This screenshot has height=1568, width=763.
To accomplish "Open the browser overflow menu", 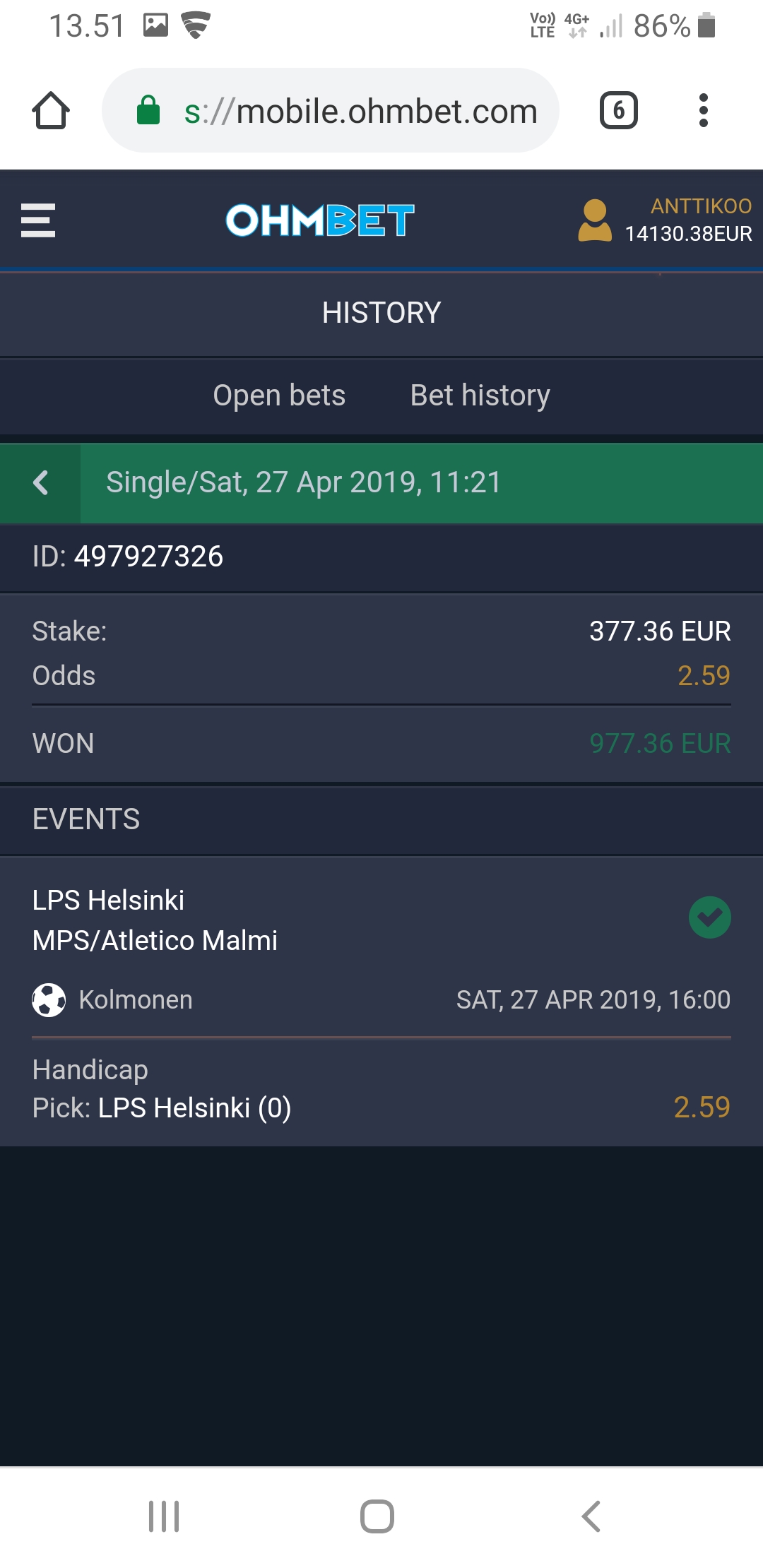I will 703,111.
